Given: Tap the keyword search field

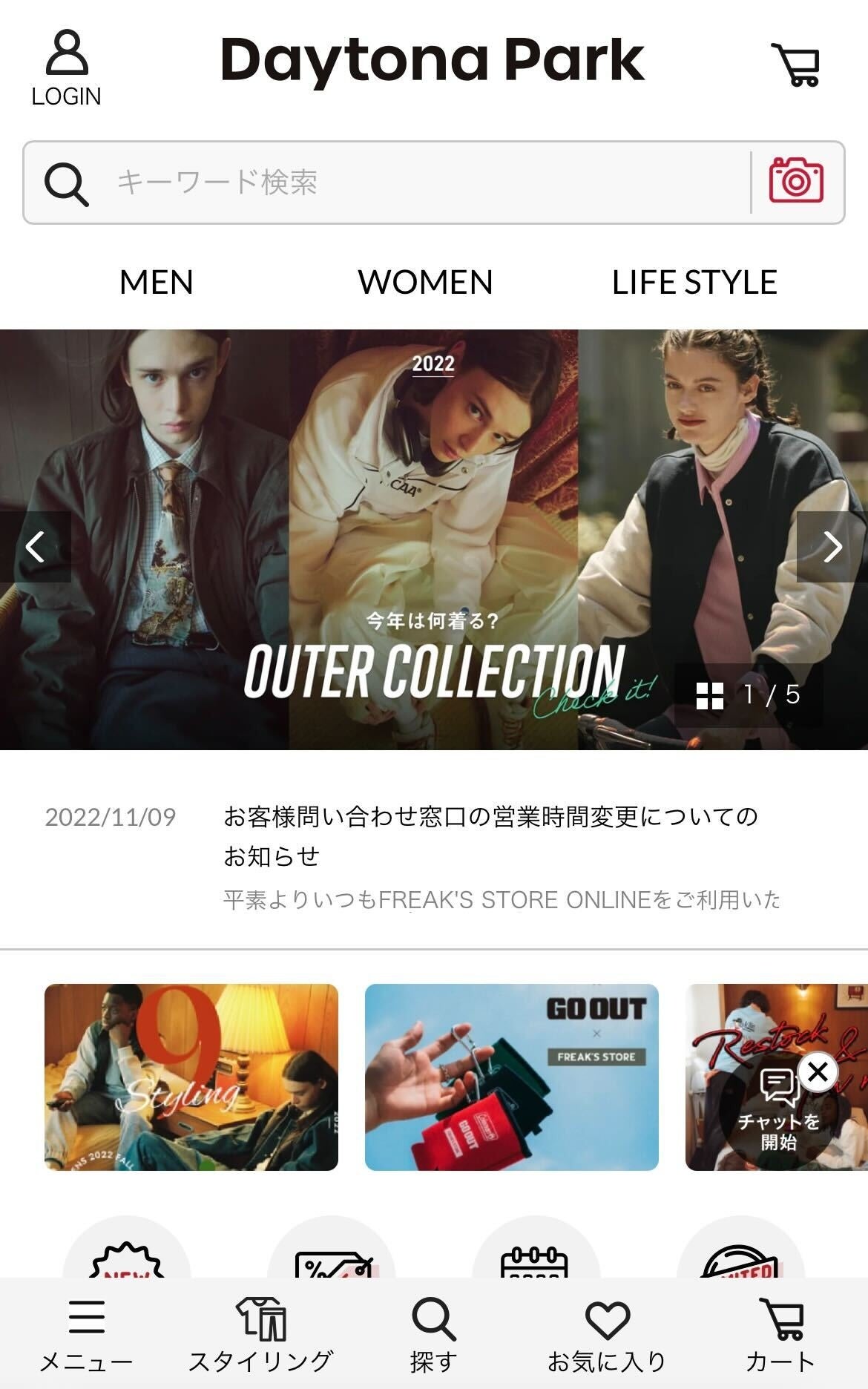Looking at the screenshot, I should tap(415, 183).
